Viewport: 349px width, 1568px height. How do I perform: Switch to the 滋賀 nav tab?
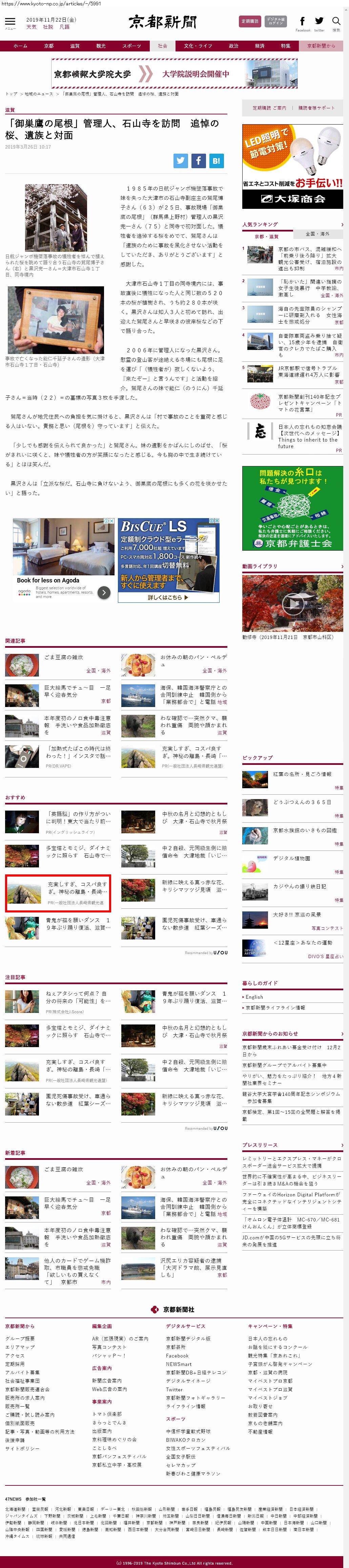point(74,46)
